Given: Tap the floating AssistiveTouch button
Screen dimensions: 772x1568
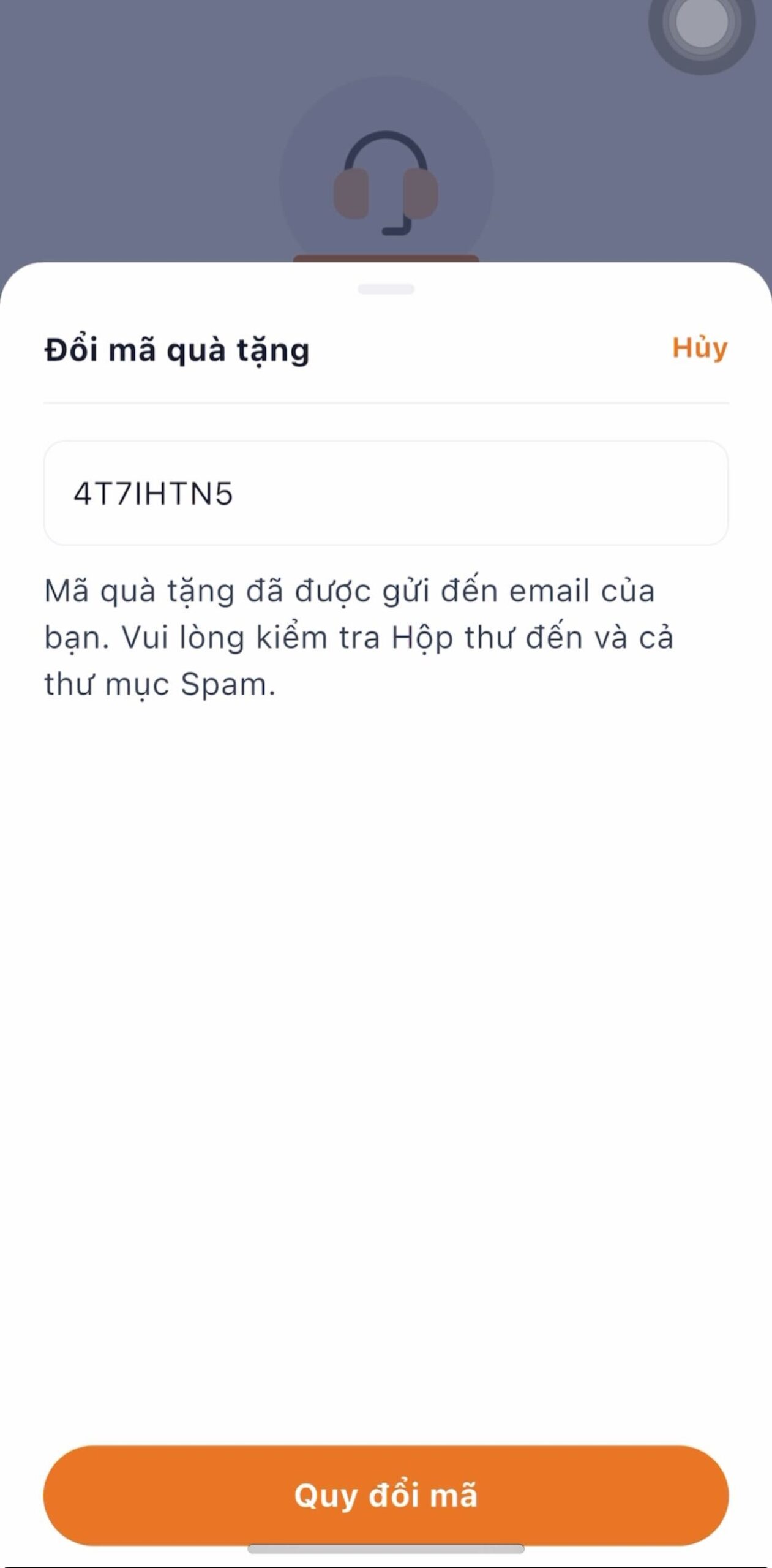Looking at the screenshot, I should click(702, 23).
